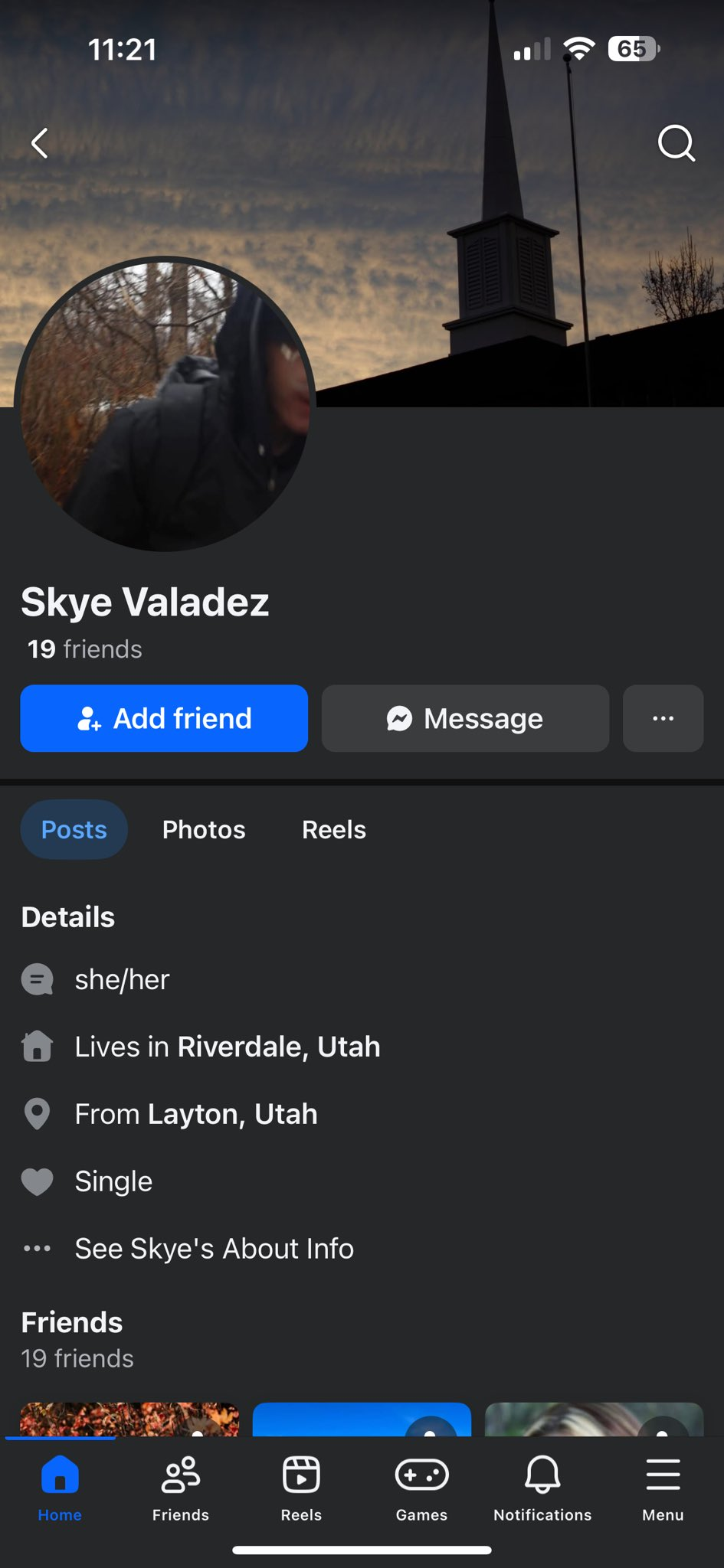This screenshot has width=724, height=1568.
Task: Open Reels in the bottom bar
Action: pyautogui.click(x=301, y=1488)
